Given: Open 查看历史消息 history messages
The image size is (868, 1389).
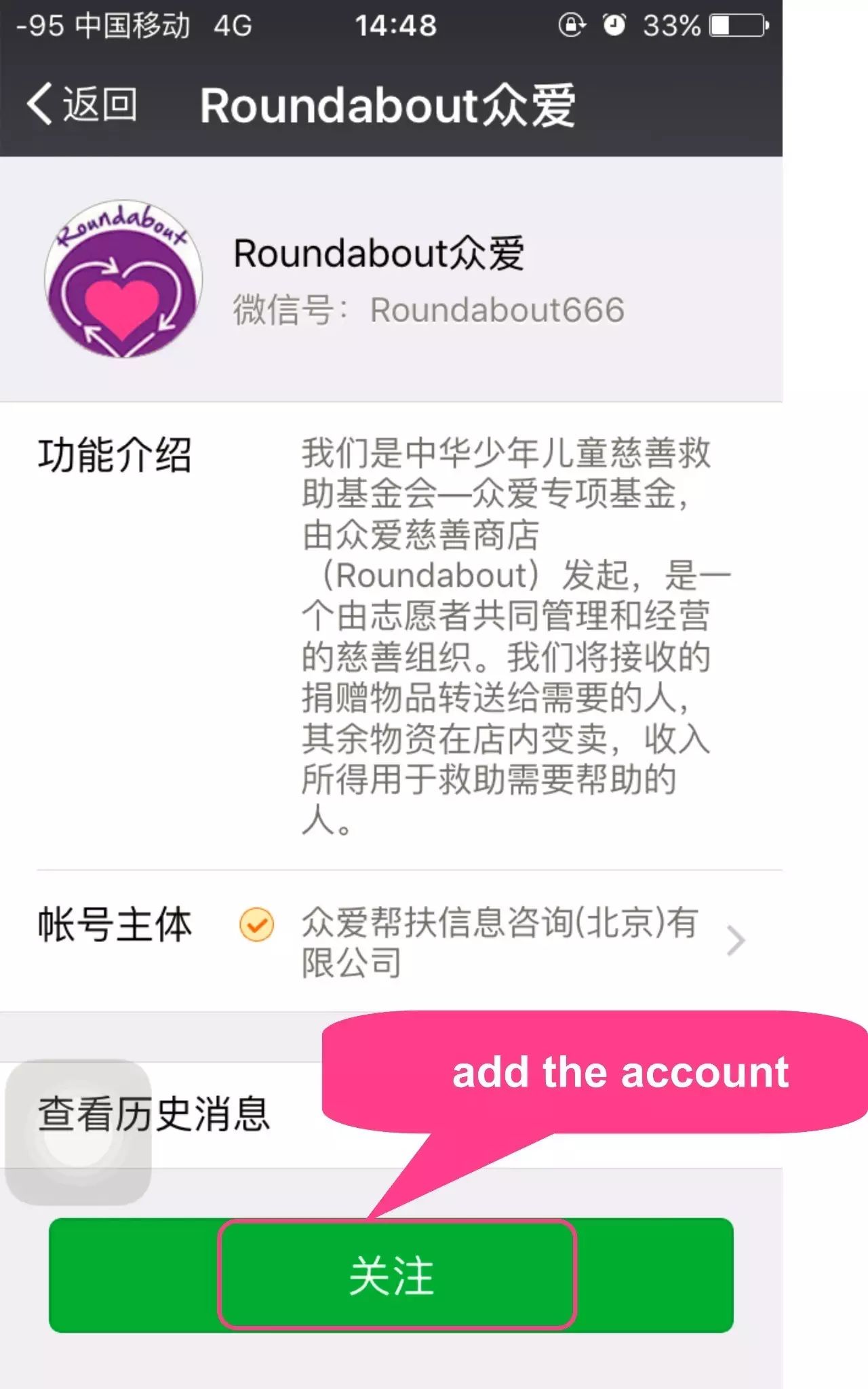Looking at the screenshot, I should point(391,1114).
